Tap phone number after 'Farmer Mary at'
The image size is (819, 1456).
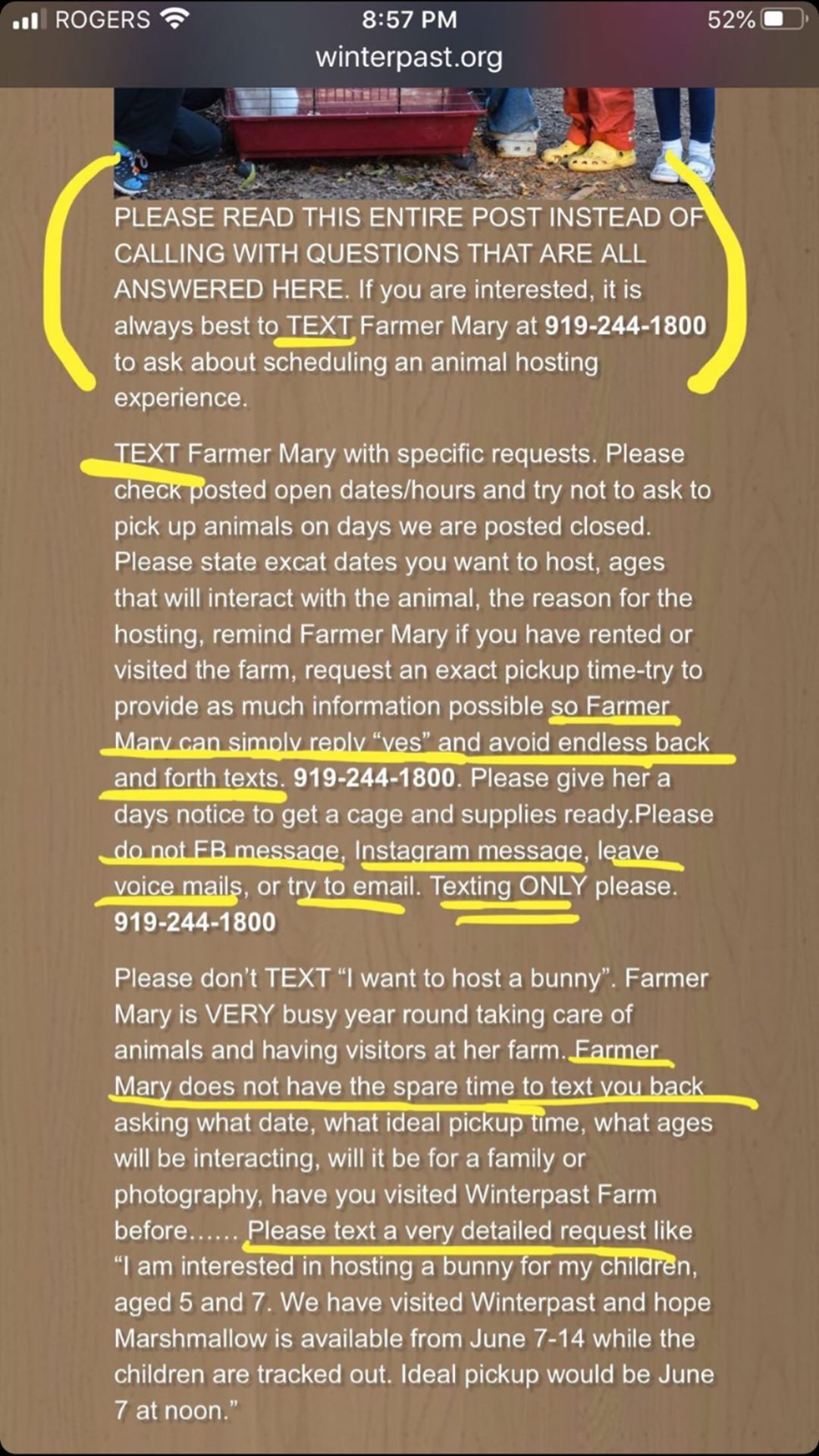click(x=625, y=325)
